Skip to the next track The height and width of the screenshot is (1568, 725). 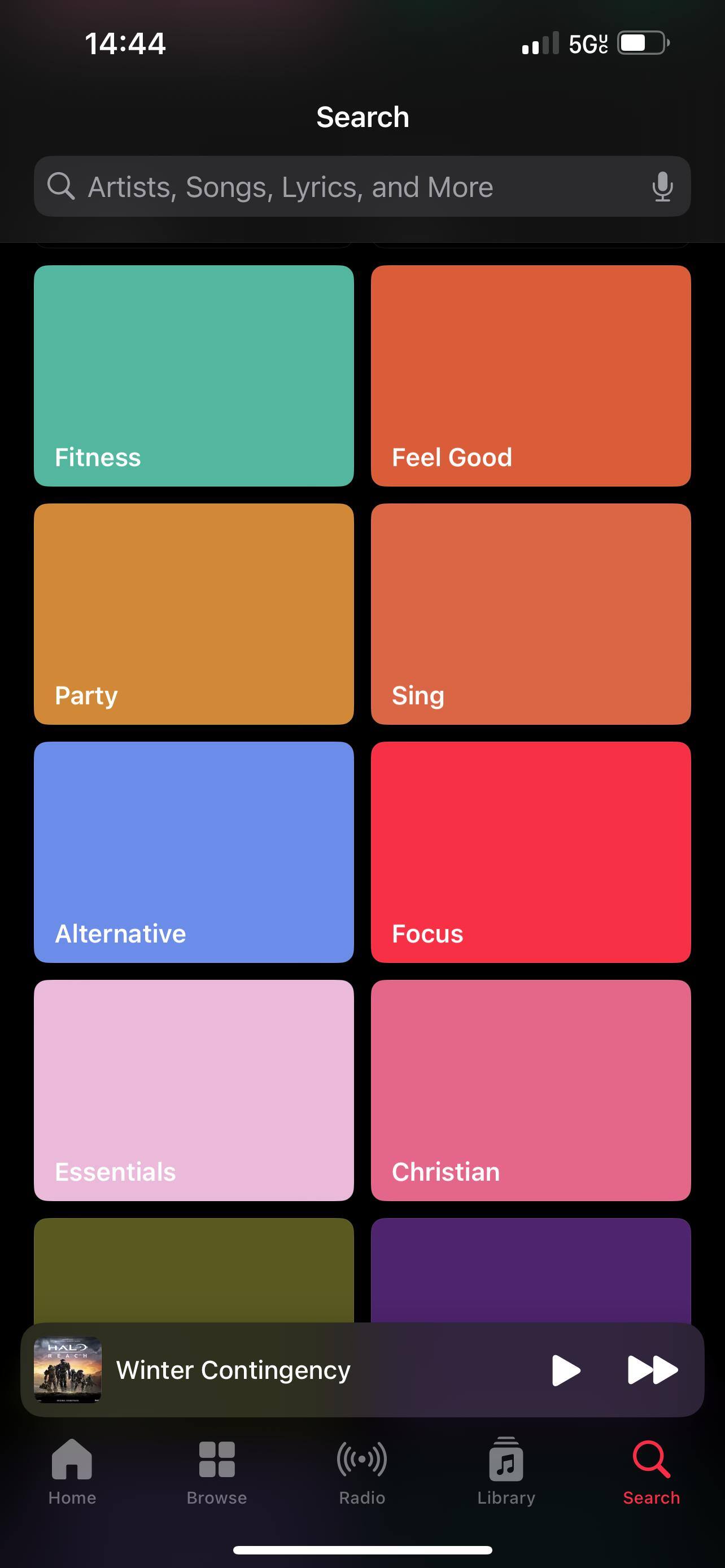652,1370
